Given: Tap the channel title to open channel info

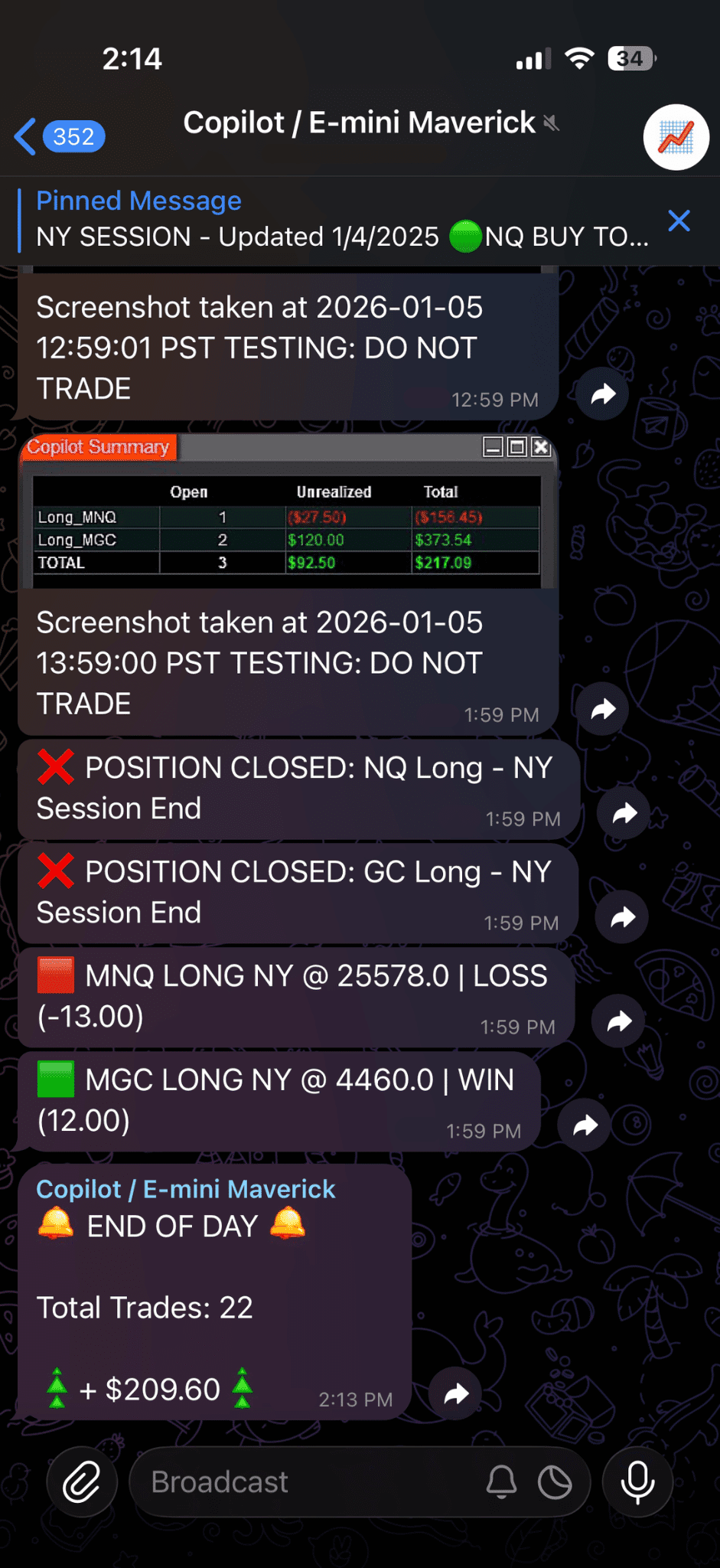Looking at the screenshot, I should pos(360,122).
